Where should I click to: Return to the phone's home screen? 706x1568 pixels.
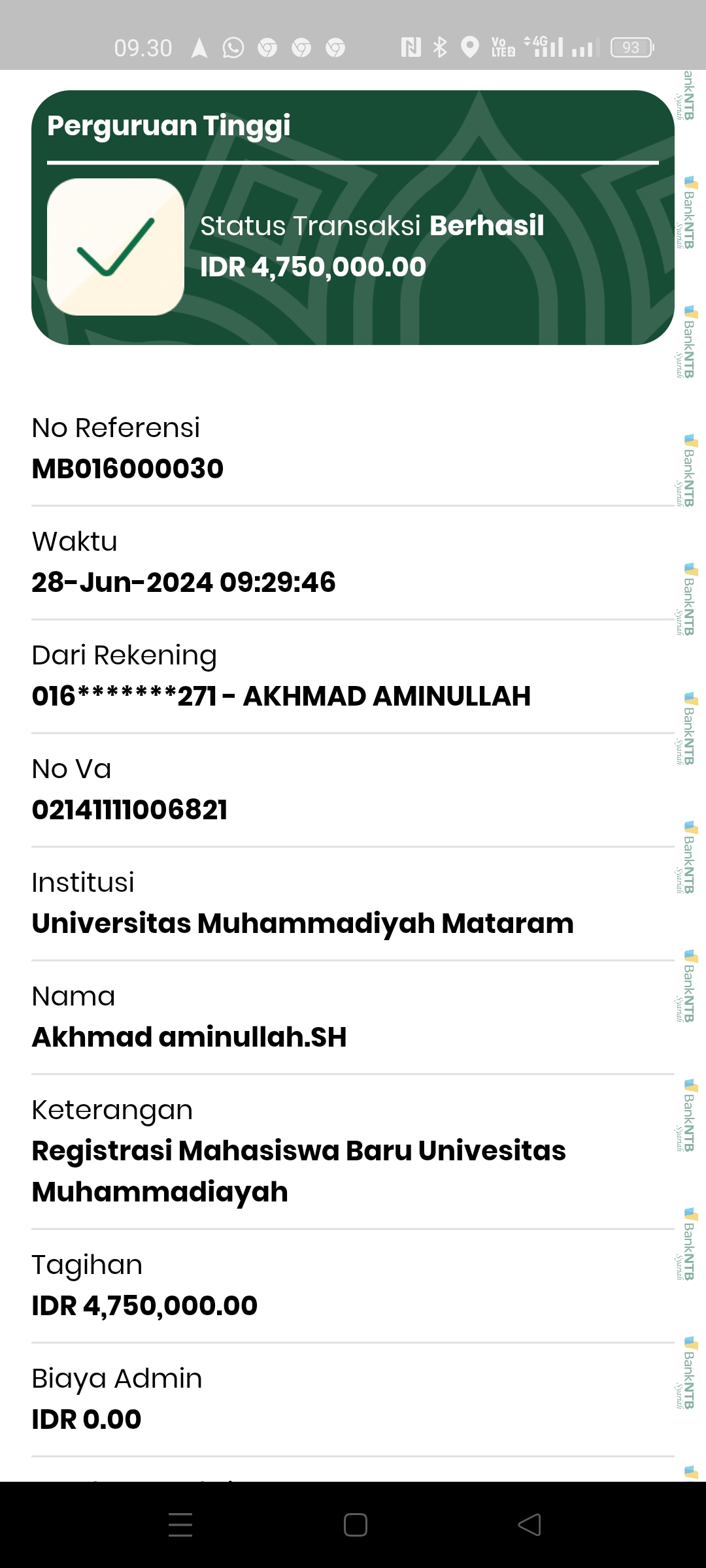[x=355, y=1525]
